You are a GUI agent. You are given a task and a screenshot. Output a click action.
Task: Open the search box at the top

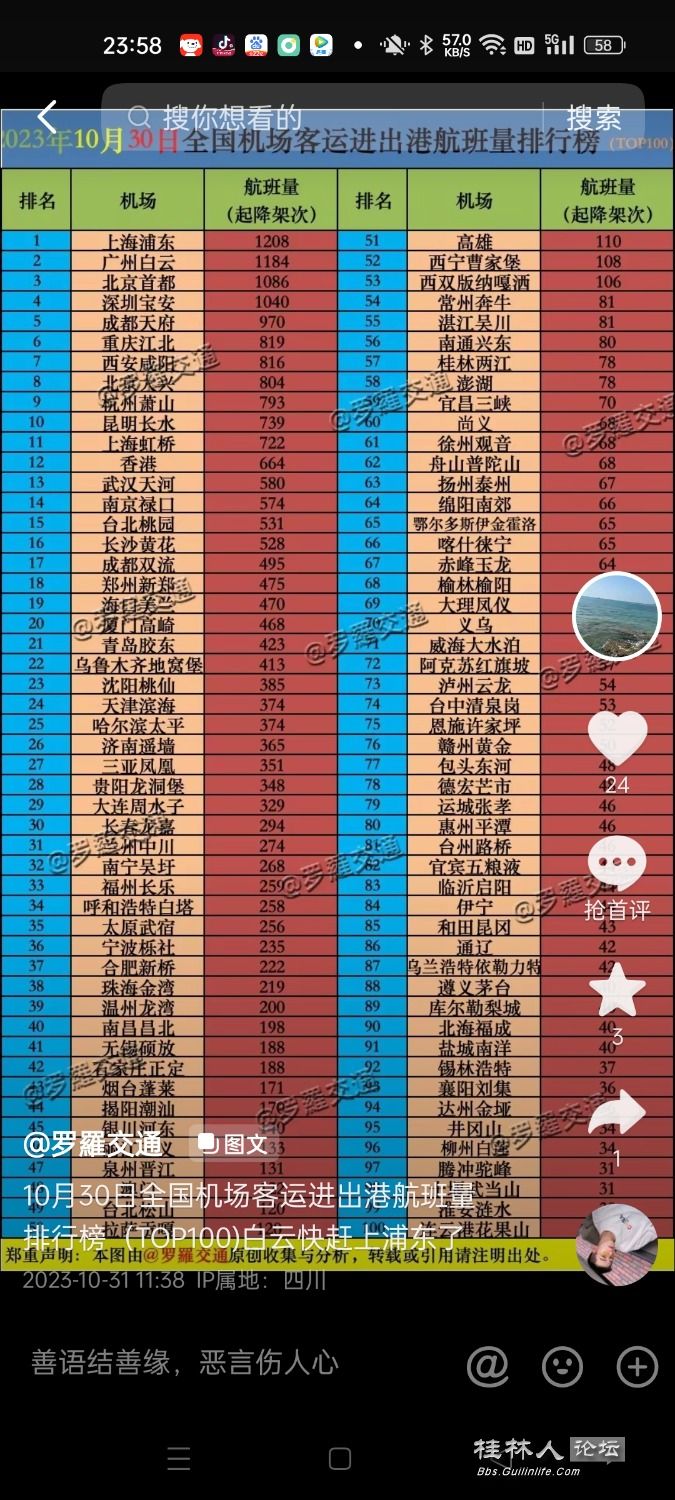330,117
